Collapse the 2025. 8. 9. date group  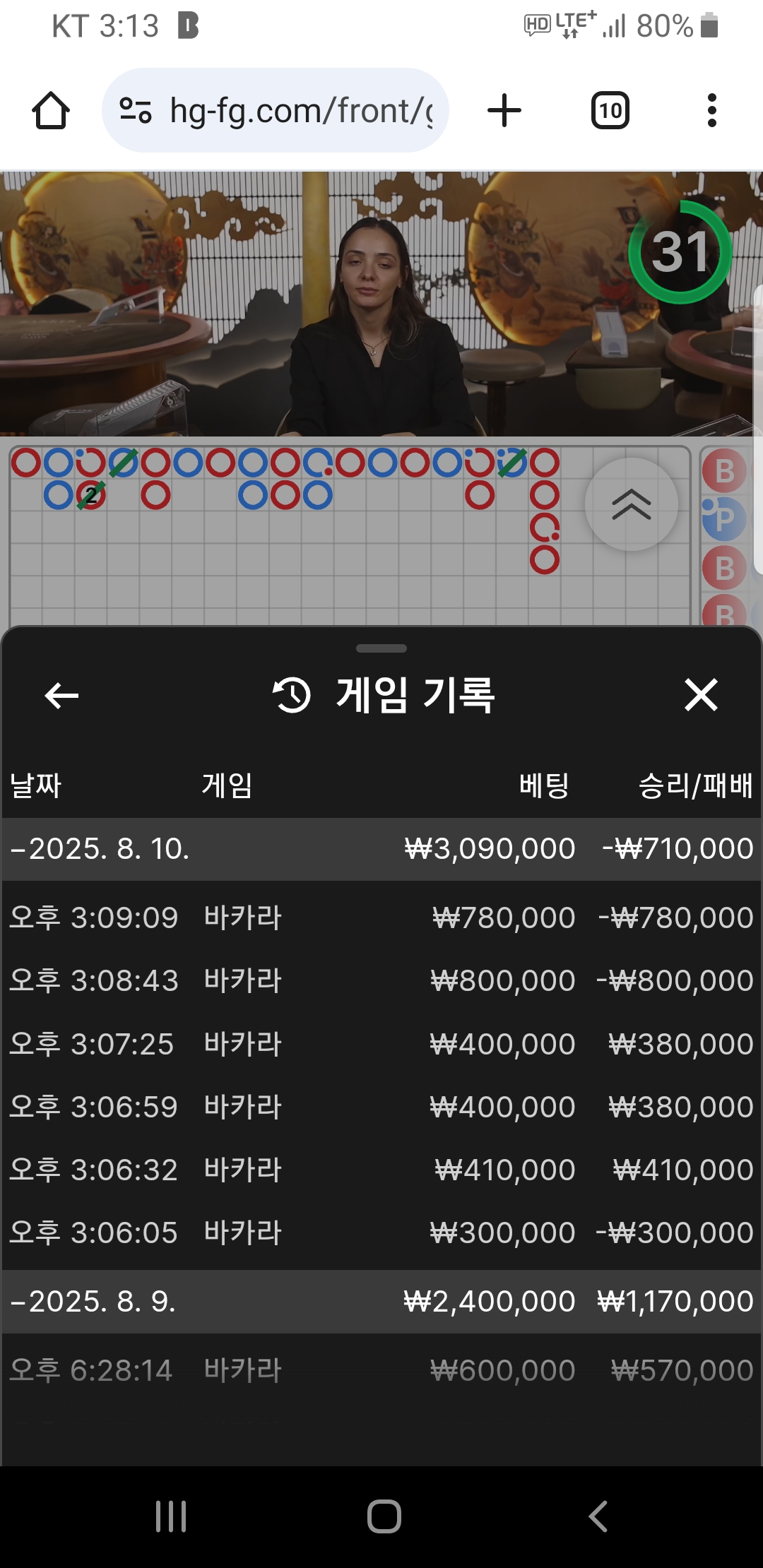tap(381, 1302)
